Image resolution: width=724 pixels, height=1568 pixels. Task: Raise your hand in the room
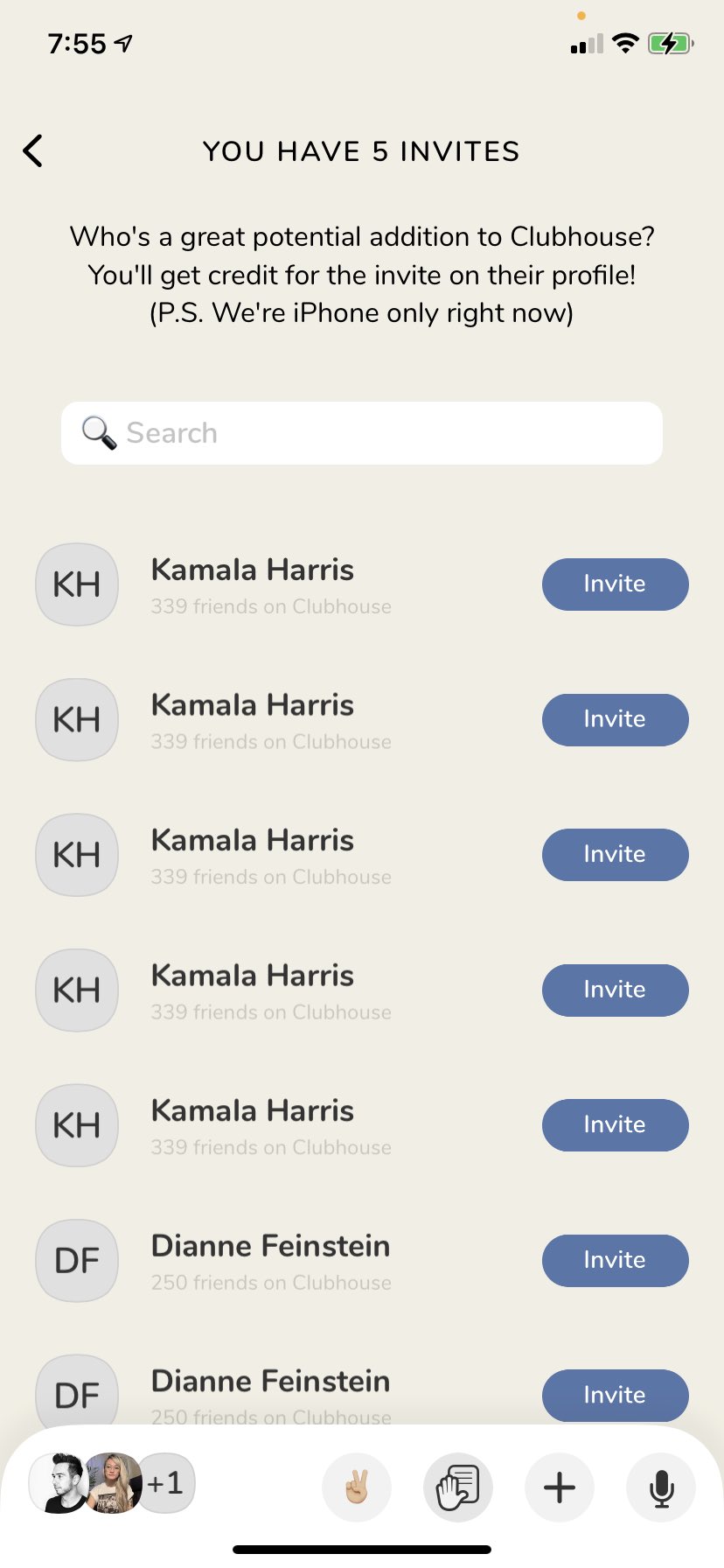tap(458, 1486)
